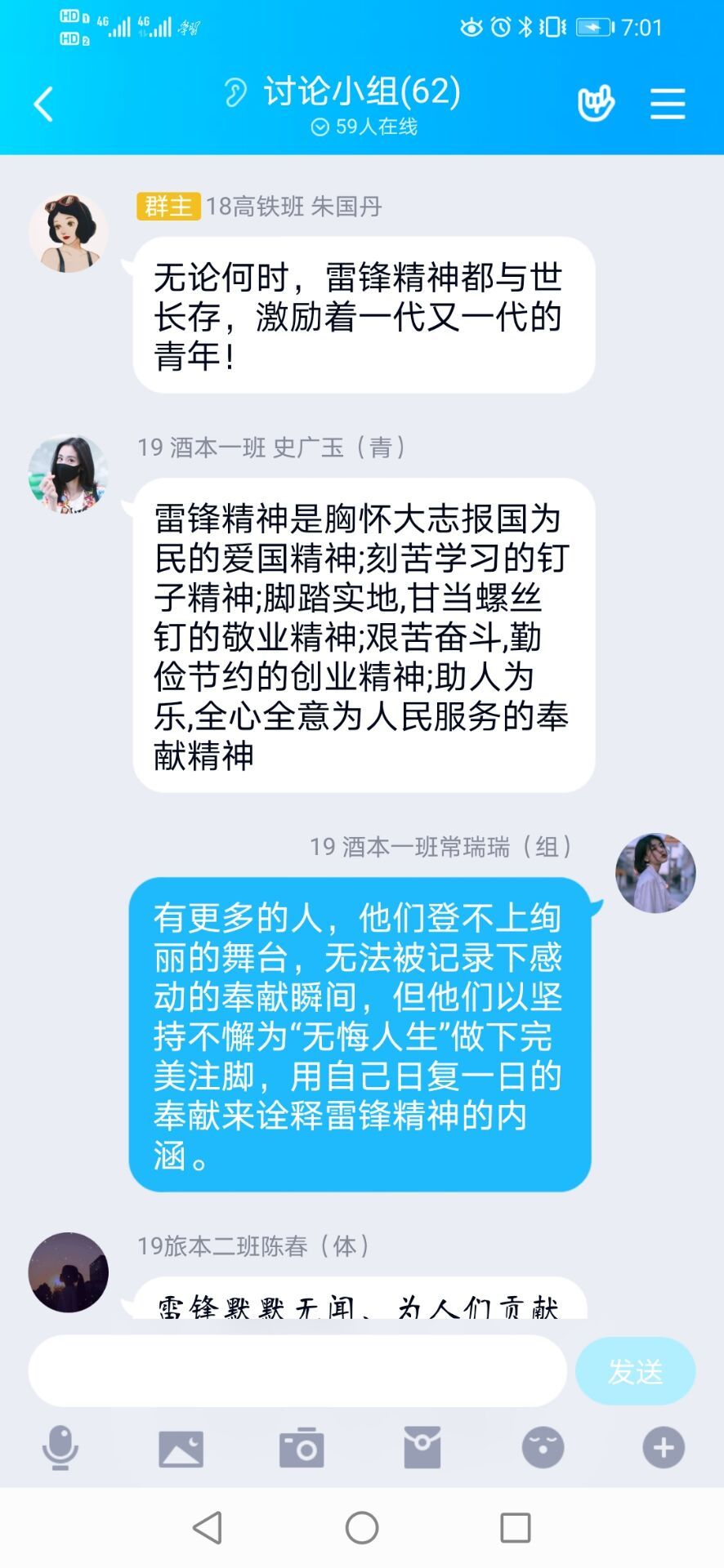Tap the 发送 send button
724x1568 pixels.
tap(635, 1371)
